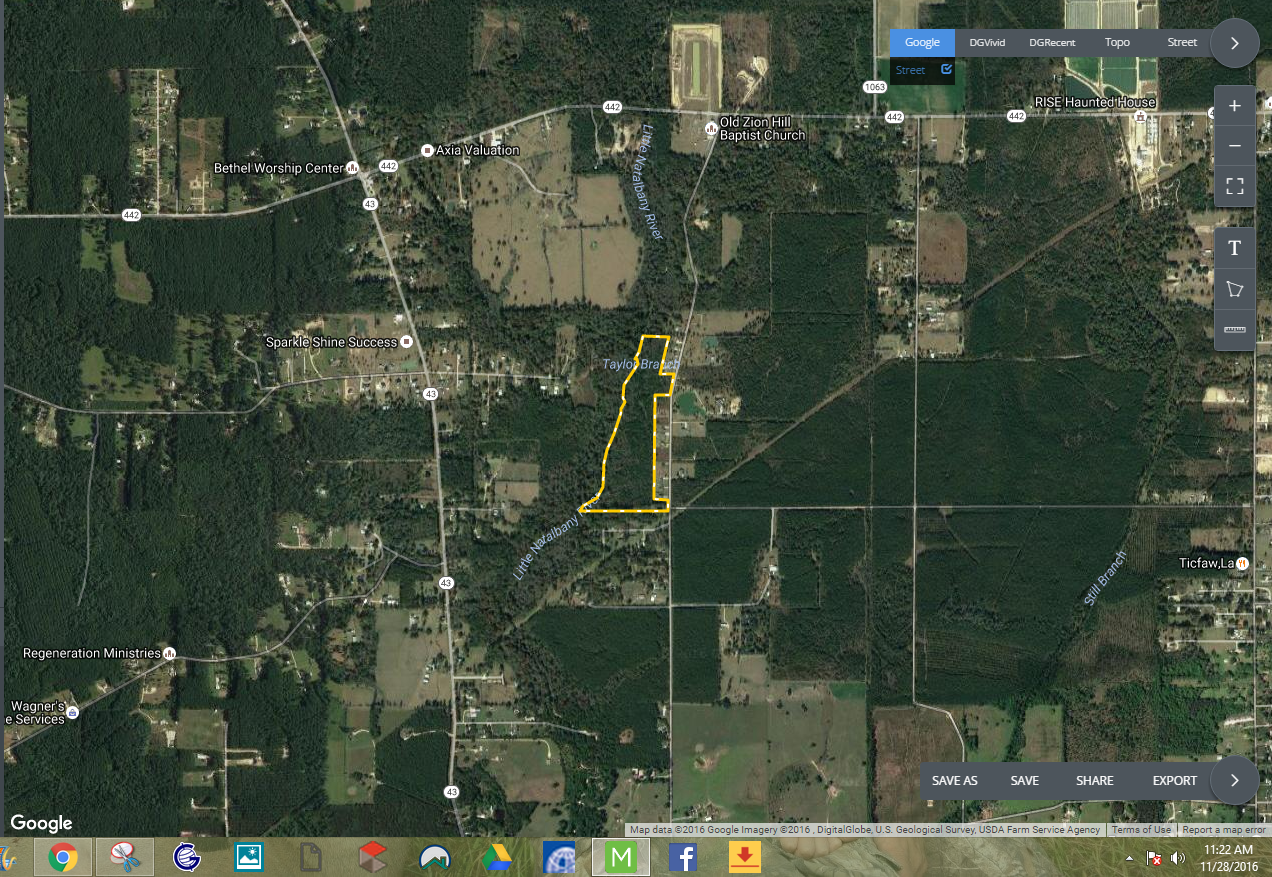Save the current map
The width and height of the screenshot is (1272, 877).
coord(1024,781)
